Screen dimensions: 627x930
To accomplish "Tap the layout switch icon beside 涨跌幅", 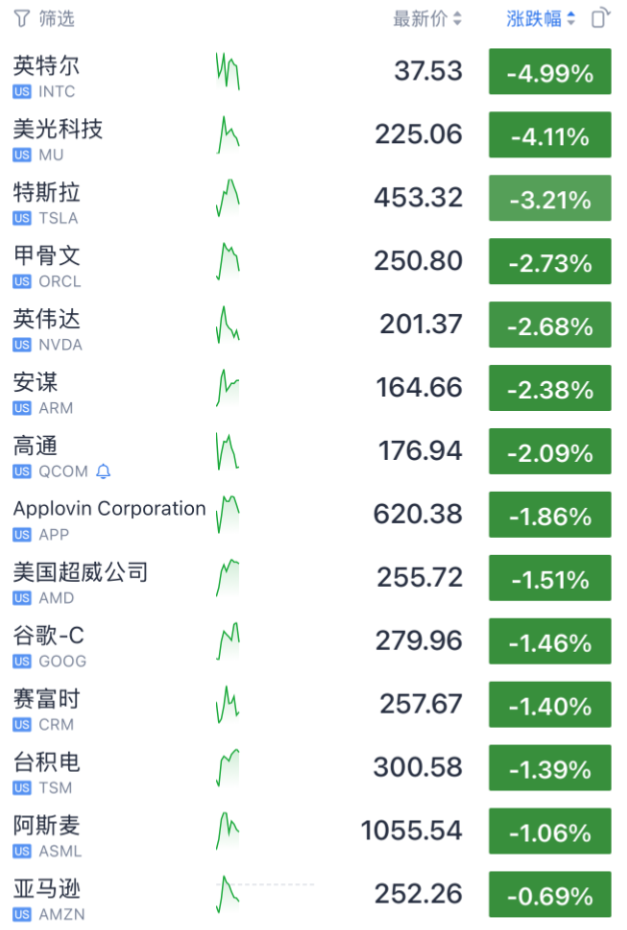I will [x=599, y=19].
